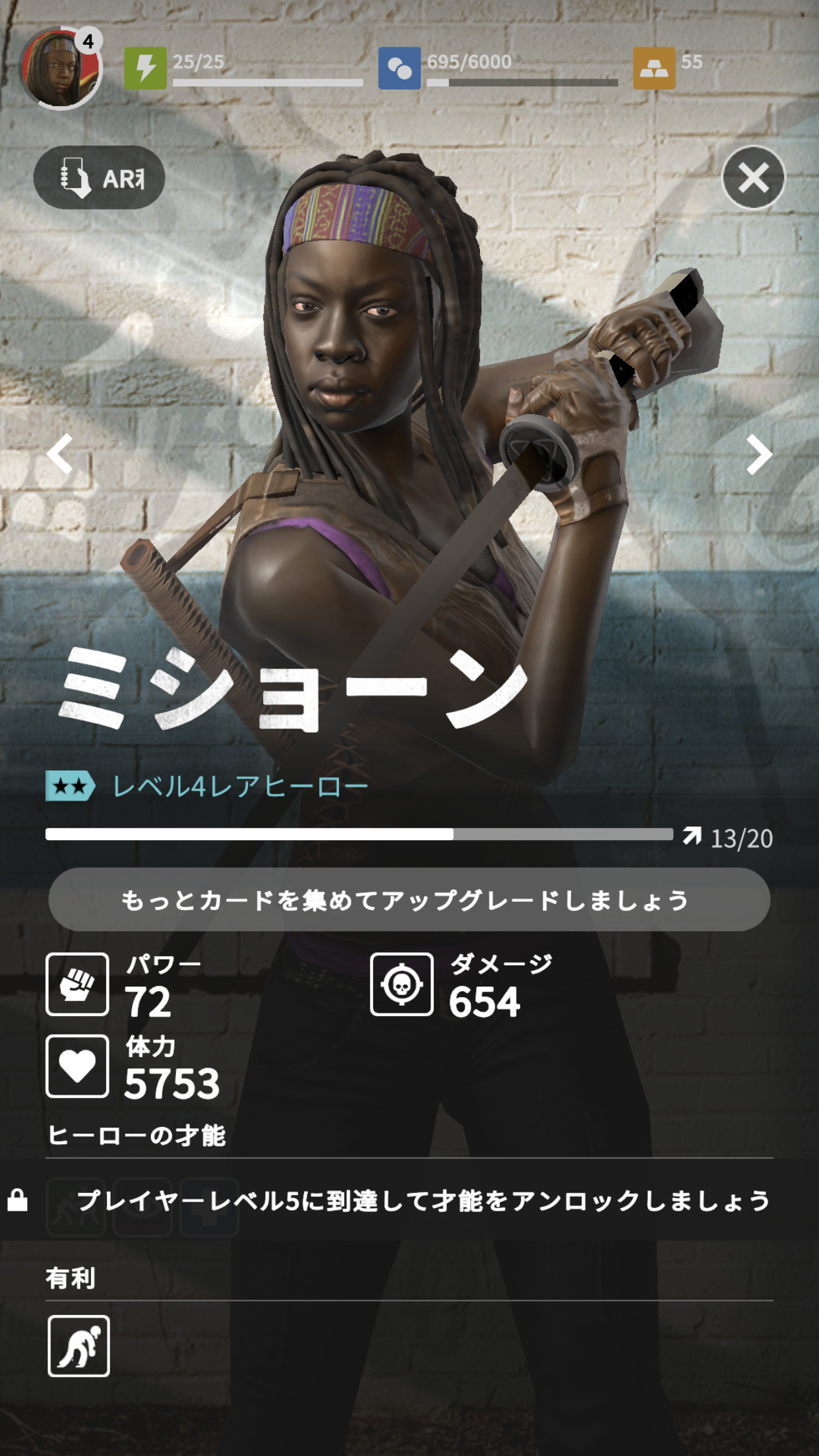Screen dimensions: 819x1456
Task: Open player profile avatar
Action: (x=61, y=69)
